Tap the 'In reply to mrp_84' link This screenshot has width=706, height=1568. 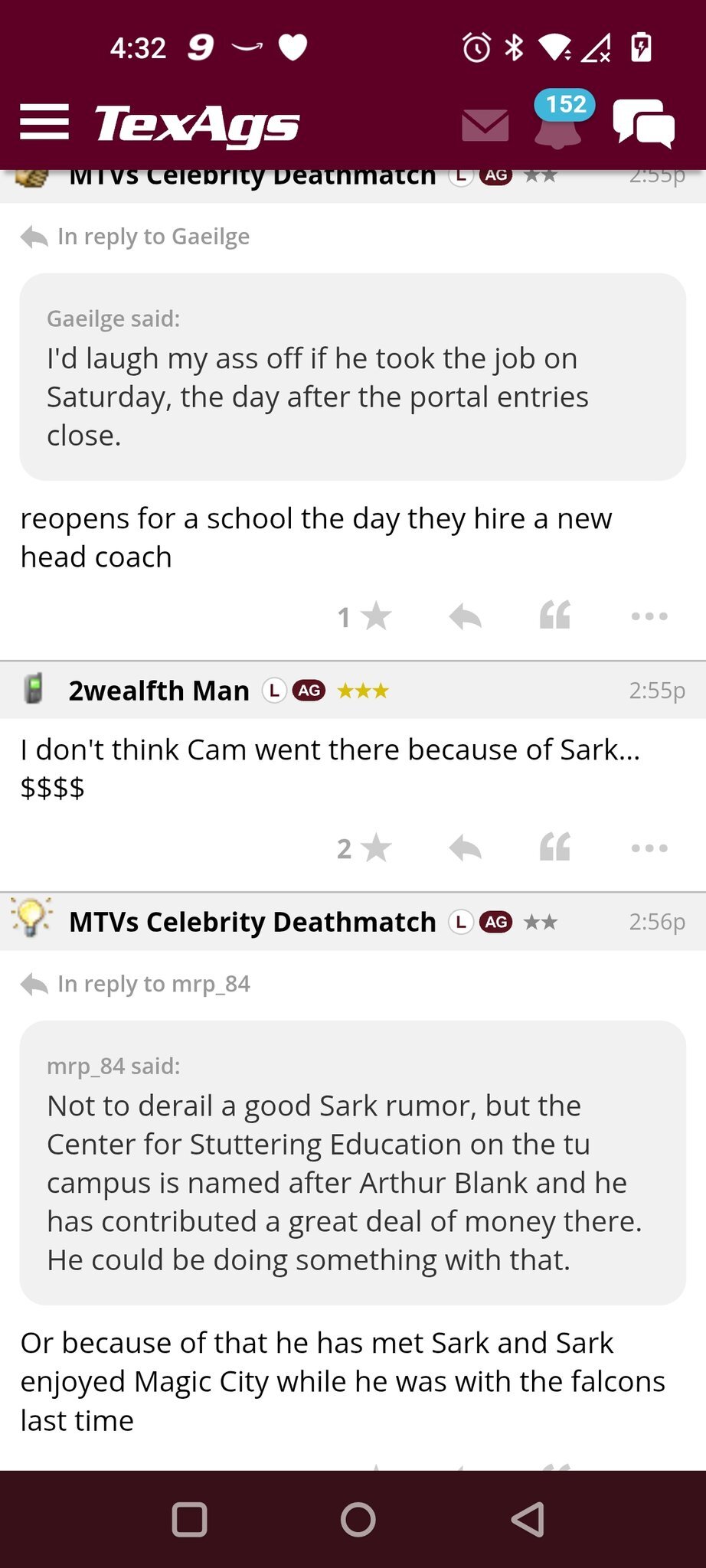click(153, 984)
